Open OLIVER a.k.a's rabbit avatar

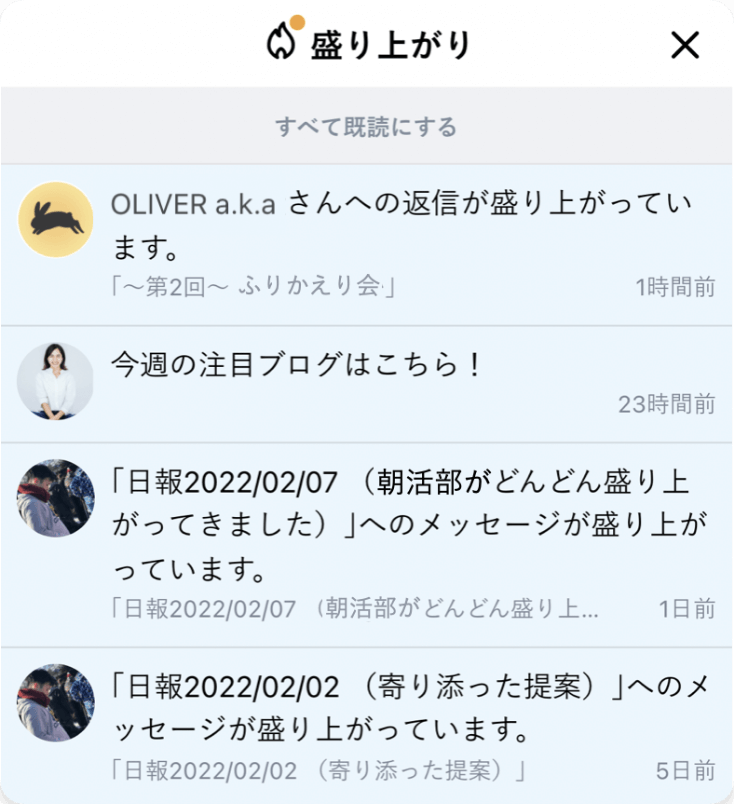coord(55,218)
